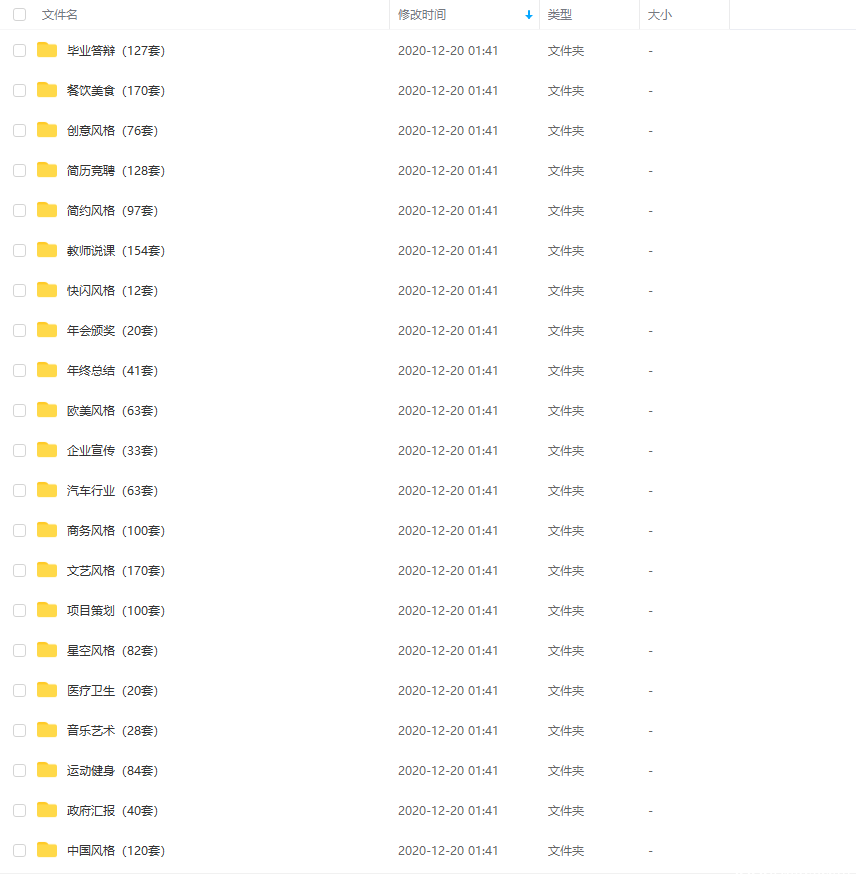Viewport: 856px width, 885px height.
Task: Open the 简历竞聘（128套） folder
Action: point(115,171)
